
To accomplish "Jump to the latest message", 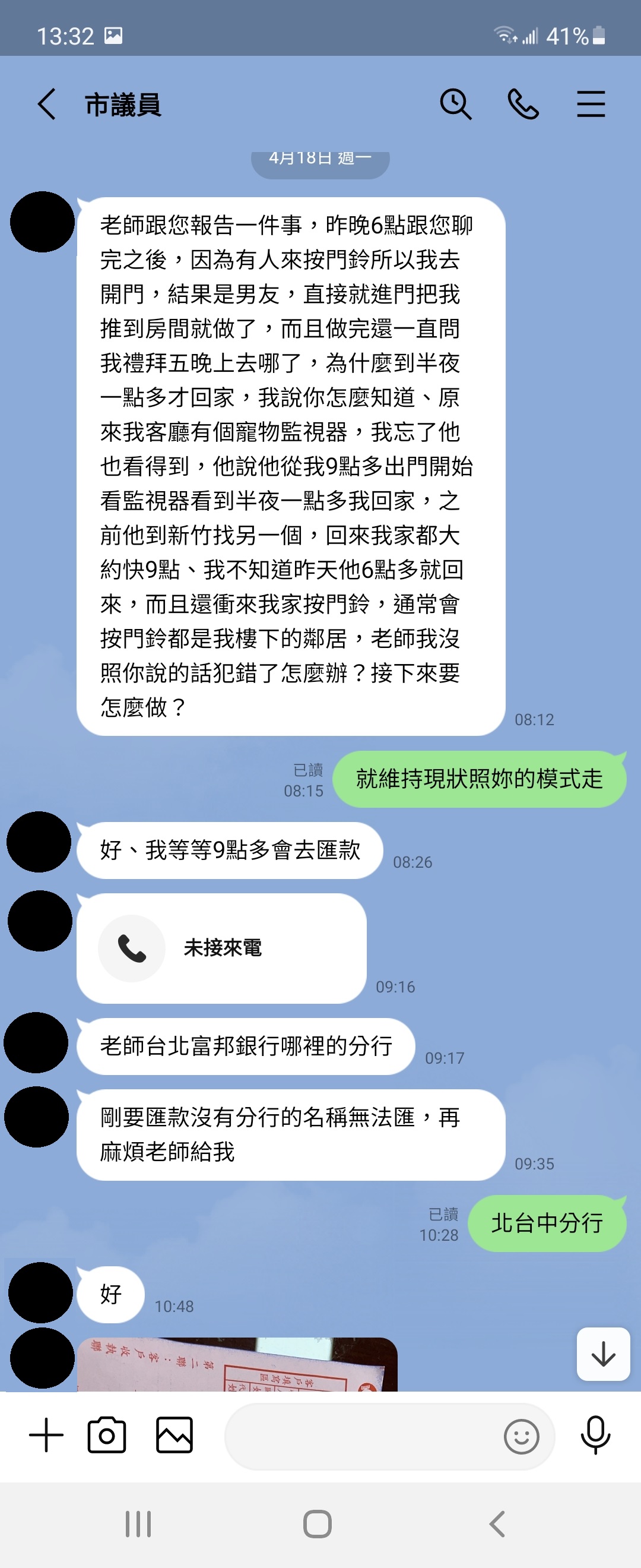I will pyautogui.click(x=602, y=1354).
